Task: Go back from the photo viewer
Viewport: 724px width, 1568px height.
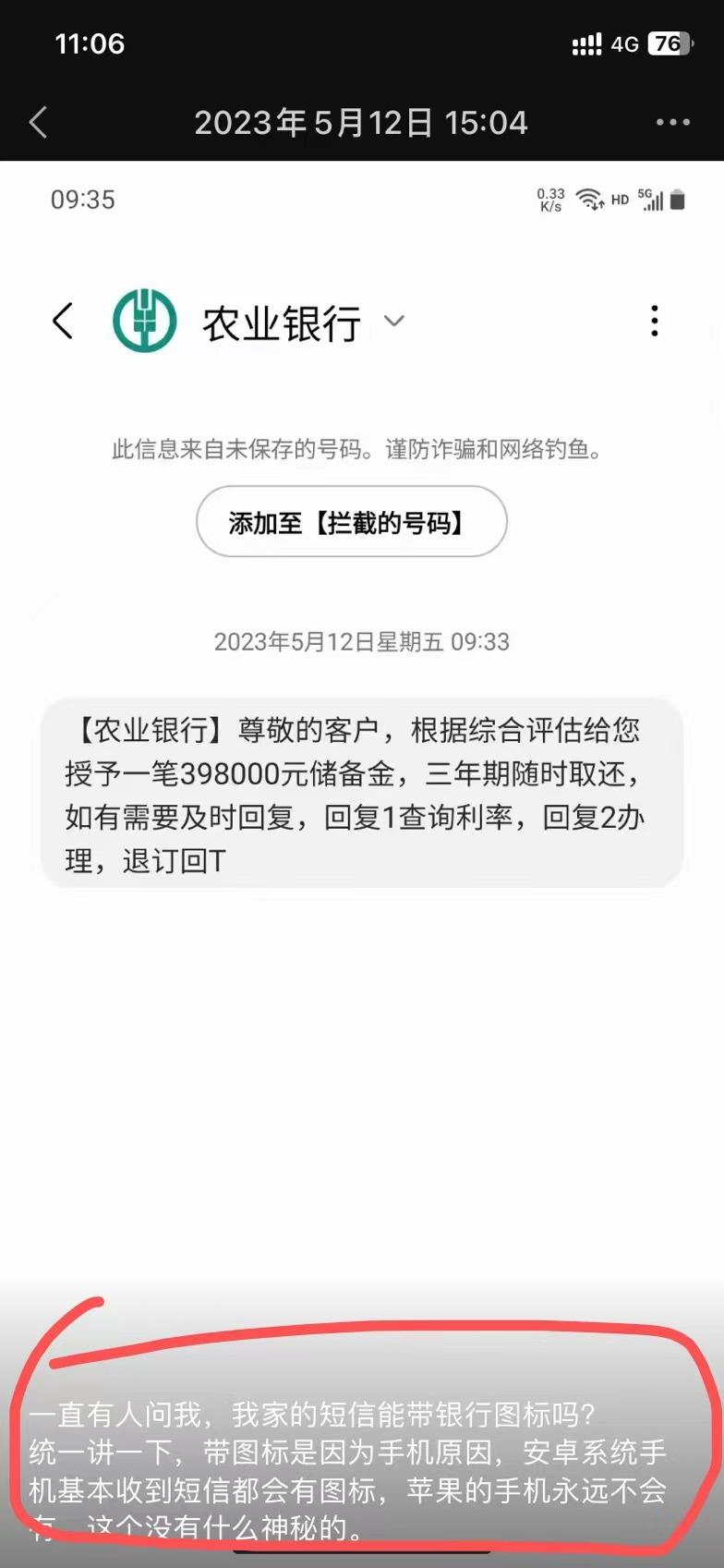Action: pos(39,122)
